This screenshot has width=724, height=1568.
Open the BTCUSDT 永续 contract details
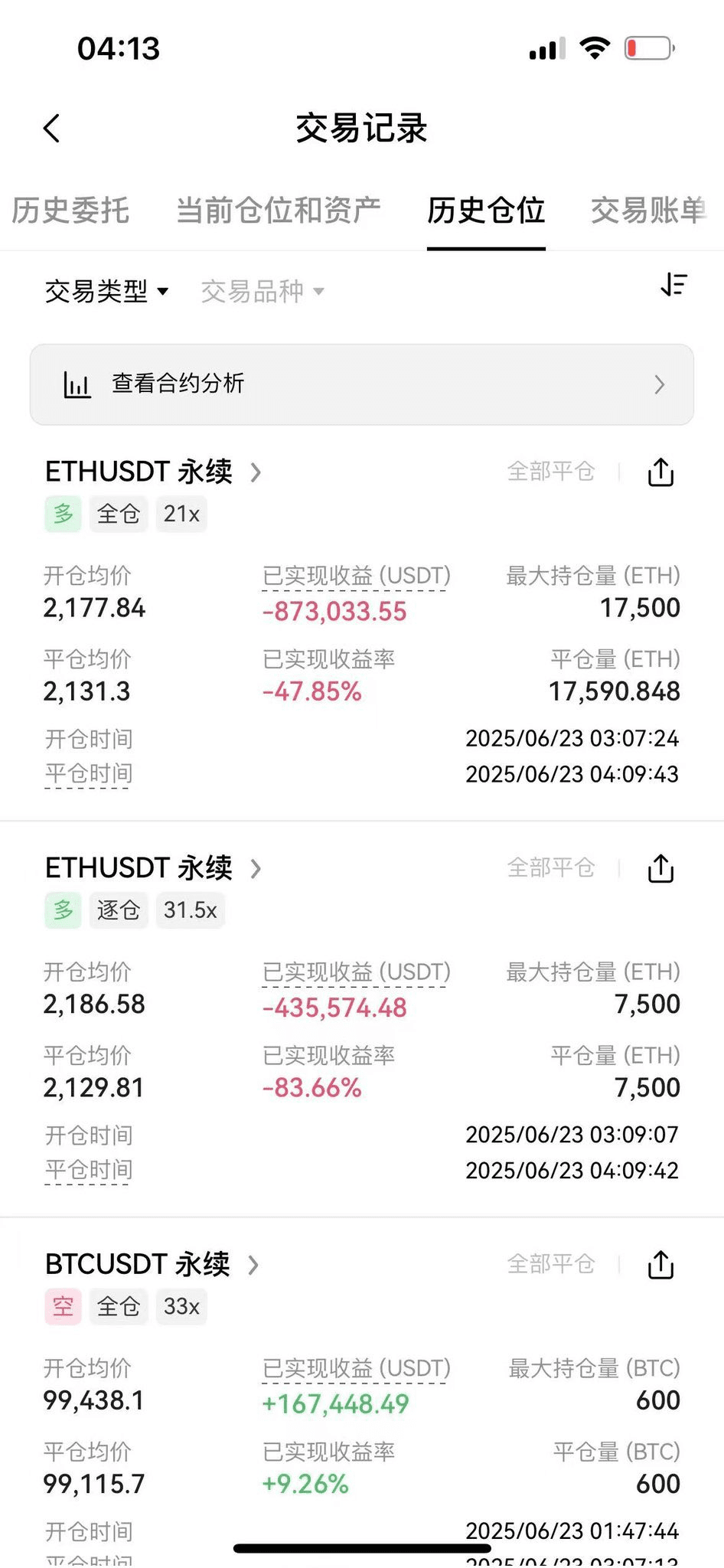pos(152,1264)
